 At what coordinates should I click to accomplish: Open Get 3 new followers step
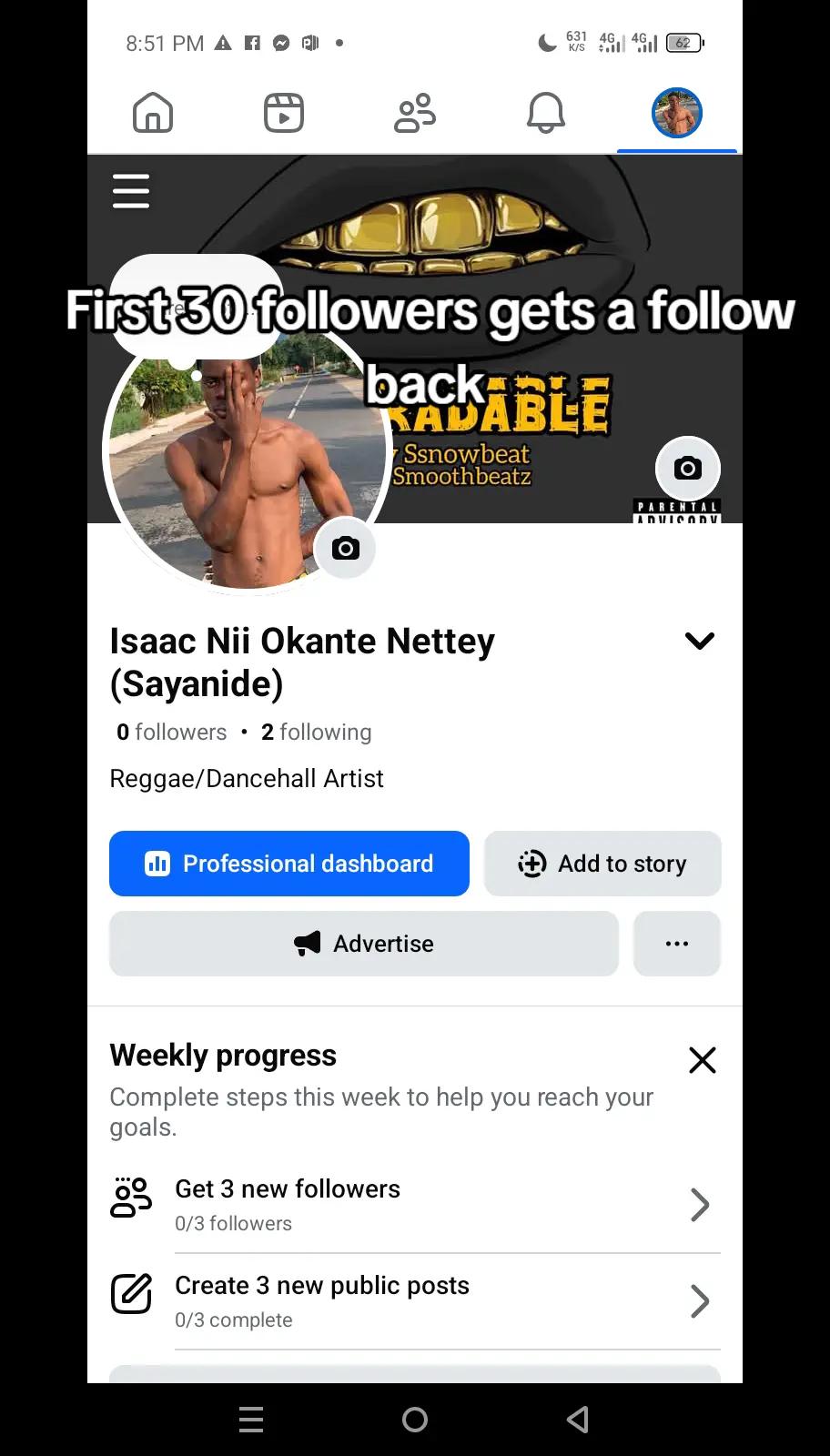click(x=415, y=1205)
